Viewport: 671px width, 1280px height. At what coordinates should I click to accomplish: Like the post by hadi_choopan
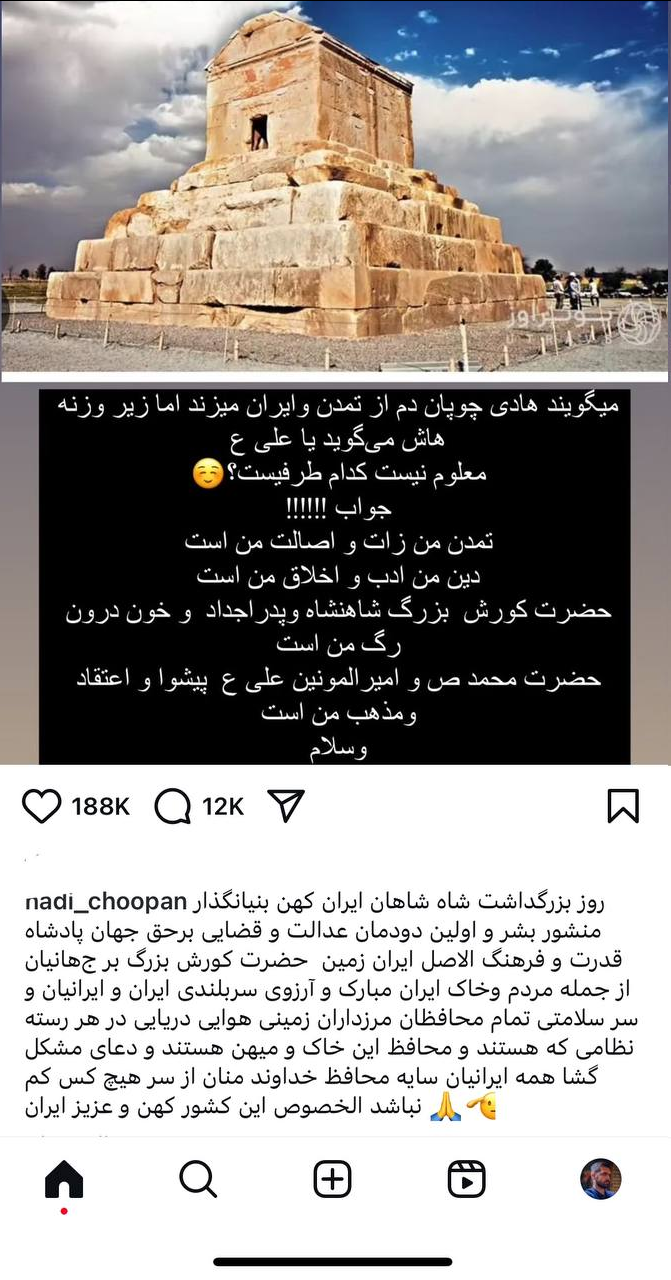tap(42, 806)
